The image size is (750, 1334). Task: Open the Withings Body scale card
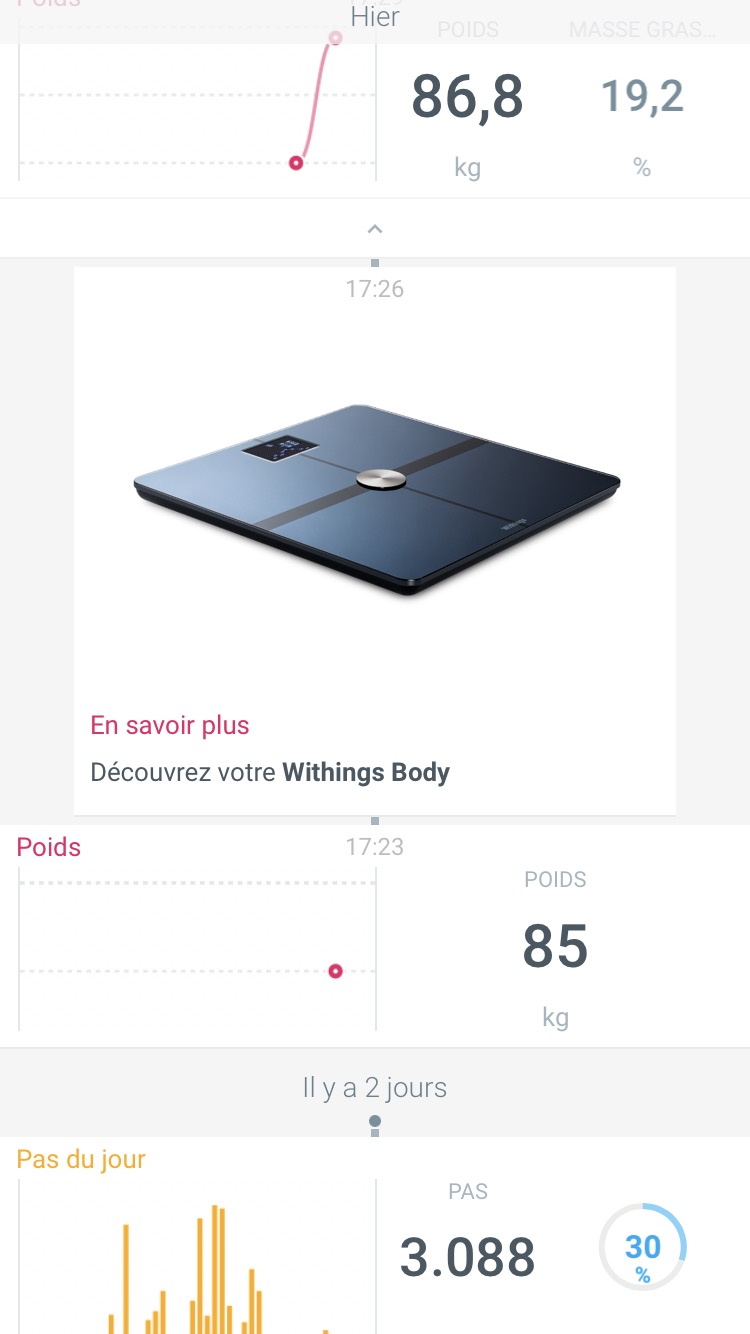pos(375,500)
